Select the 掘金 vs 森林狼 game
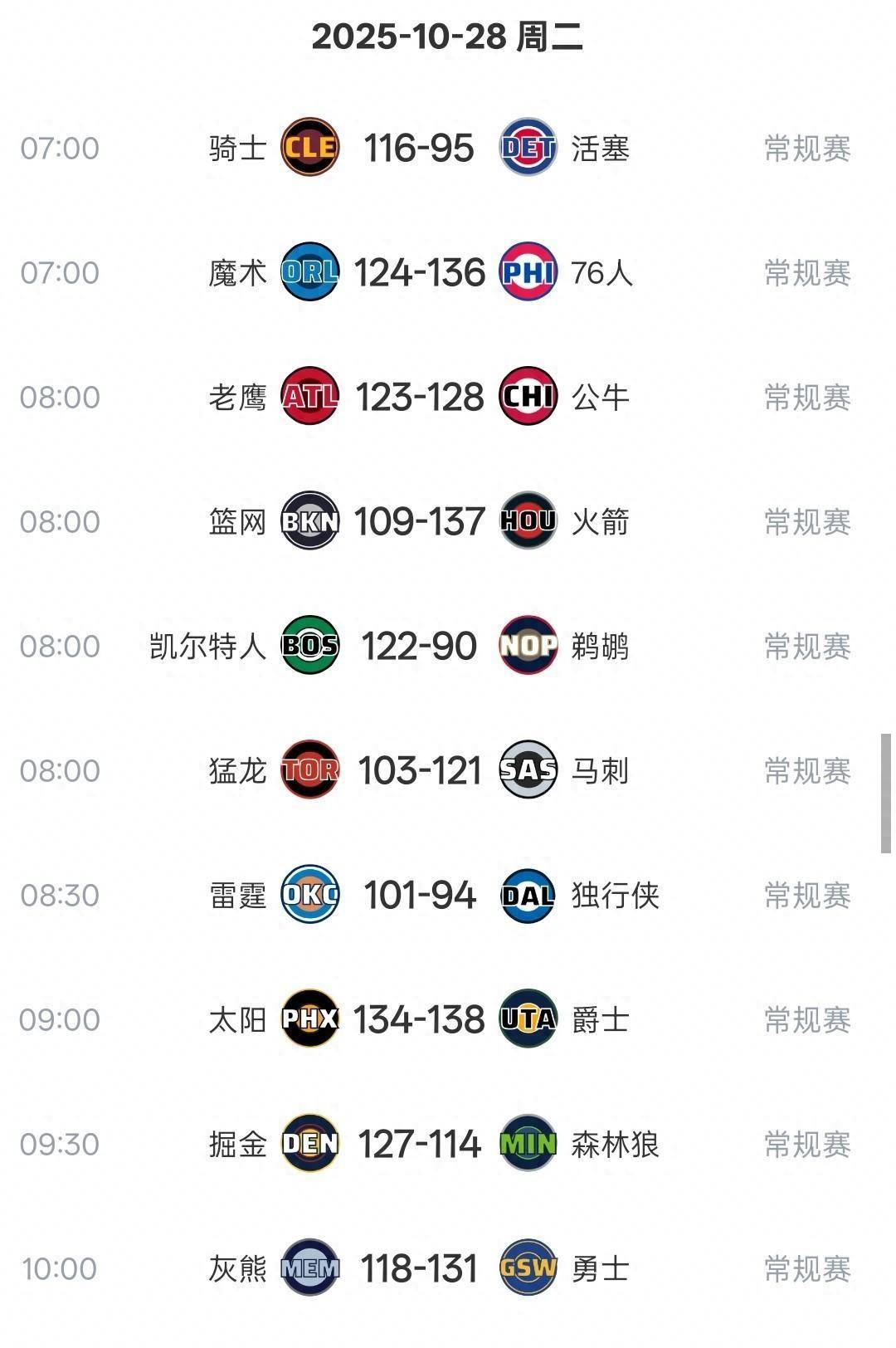 click(419, 1144)
